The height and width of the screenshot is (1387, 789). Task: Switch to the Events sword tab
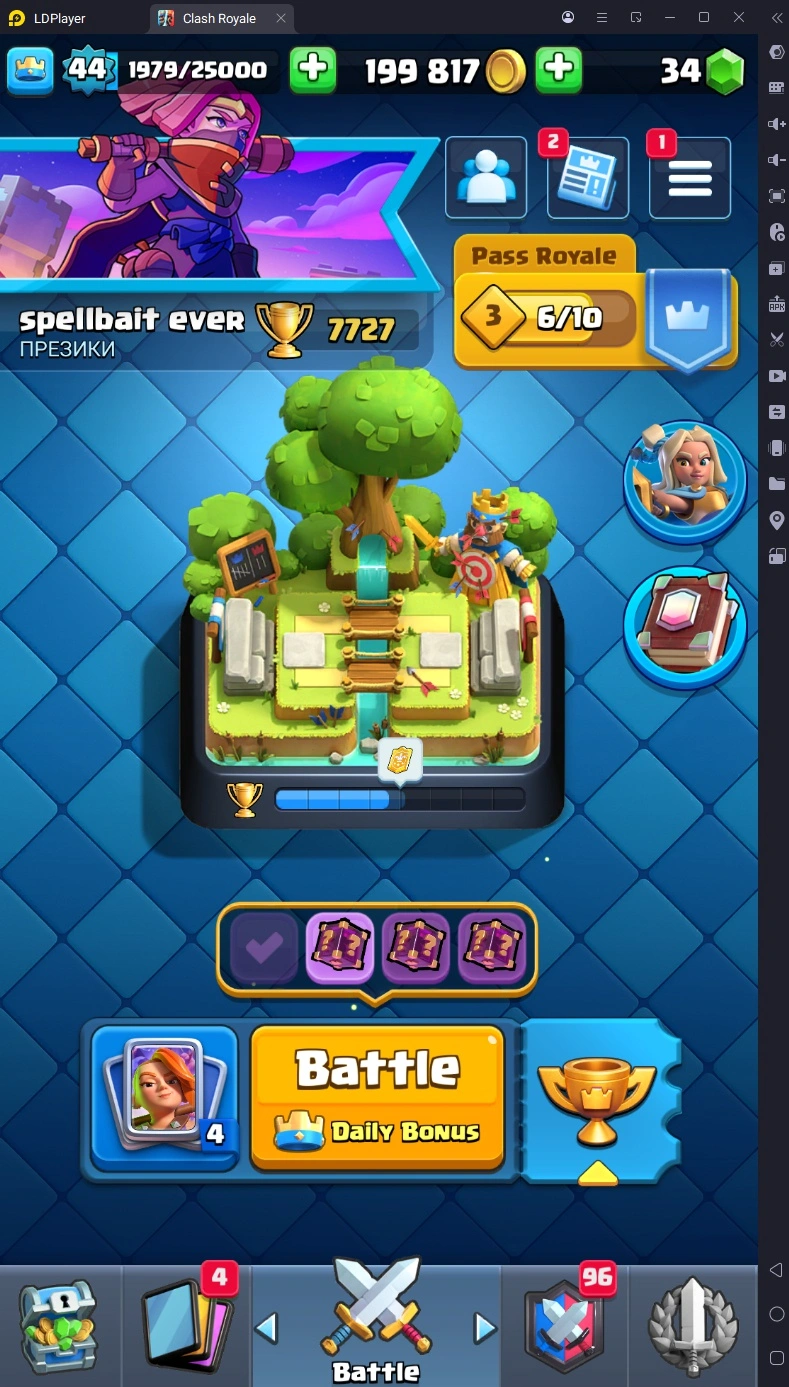point(692,1326)
